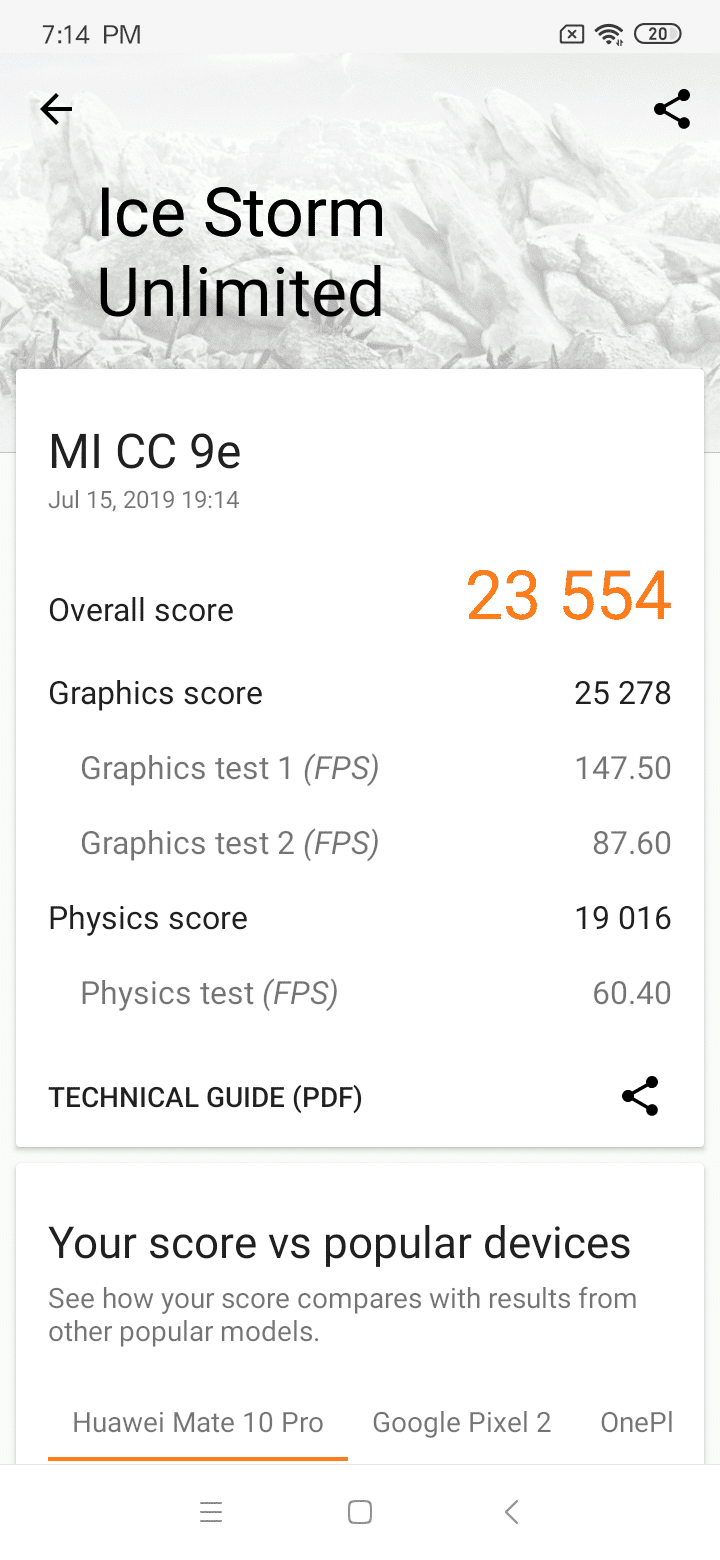Select the Huawei Mate 10 Pro tab
720x1560 pixels.
point(198,1423)
